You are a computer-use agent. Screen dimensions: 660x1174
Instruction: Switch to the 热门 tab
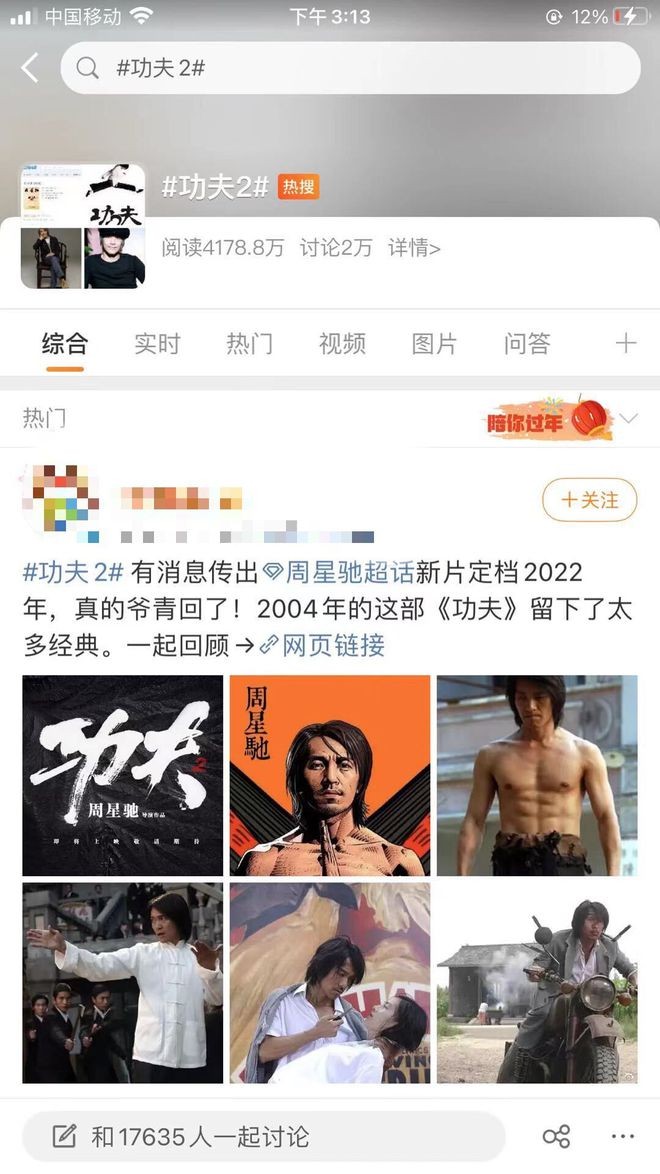pyautogui.click(x=249, y=344)
